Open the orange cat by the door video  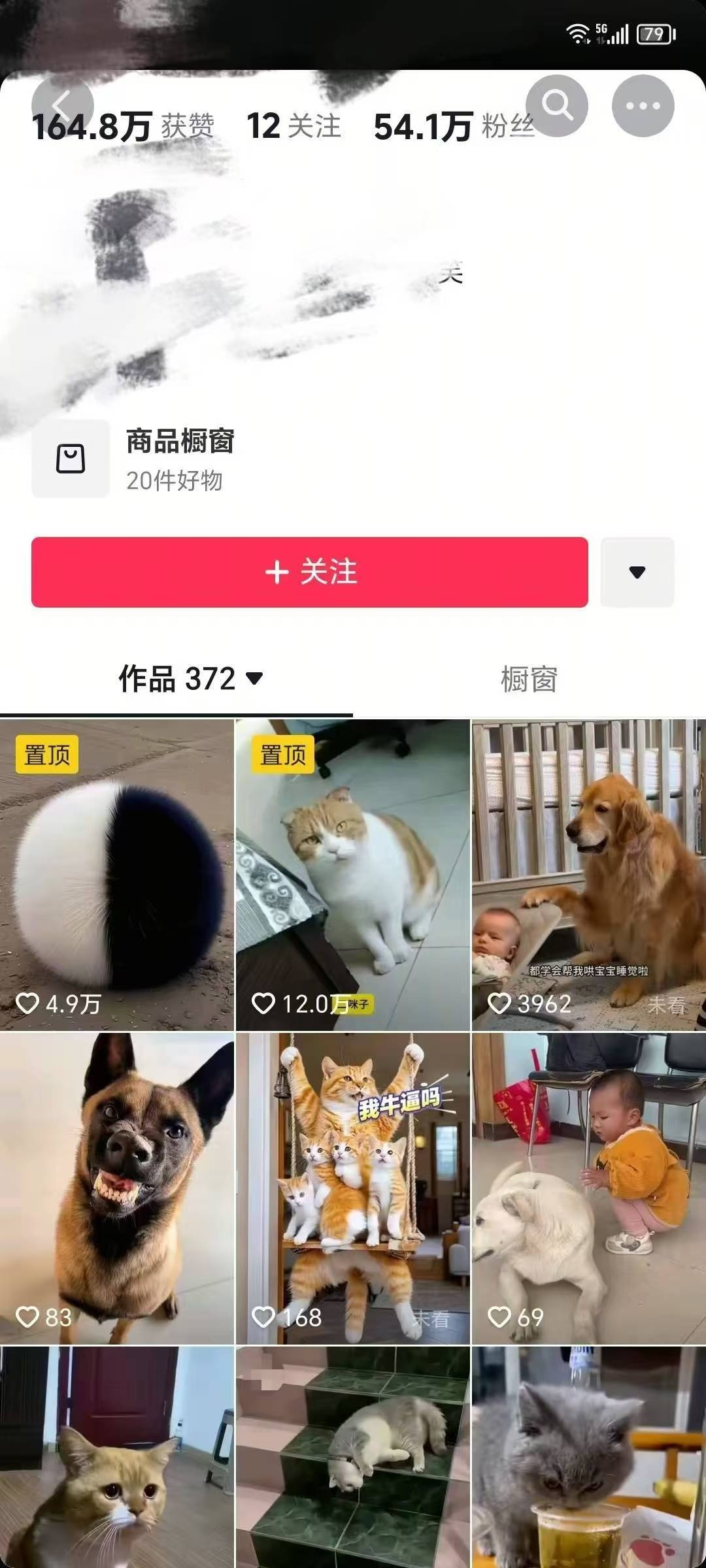coord(117,1457)
